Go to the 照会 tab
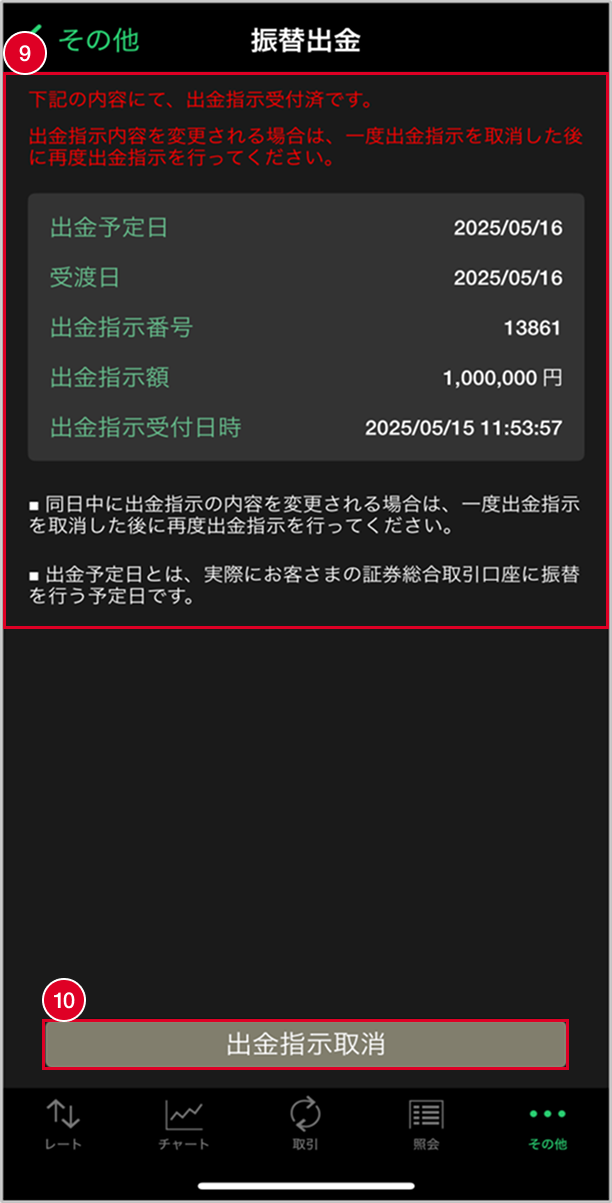The image size is (612, 1203). (x=426, y=1124)
